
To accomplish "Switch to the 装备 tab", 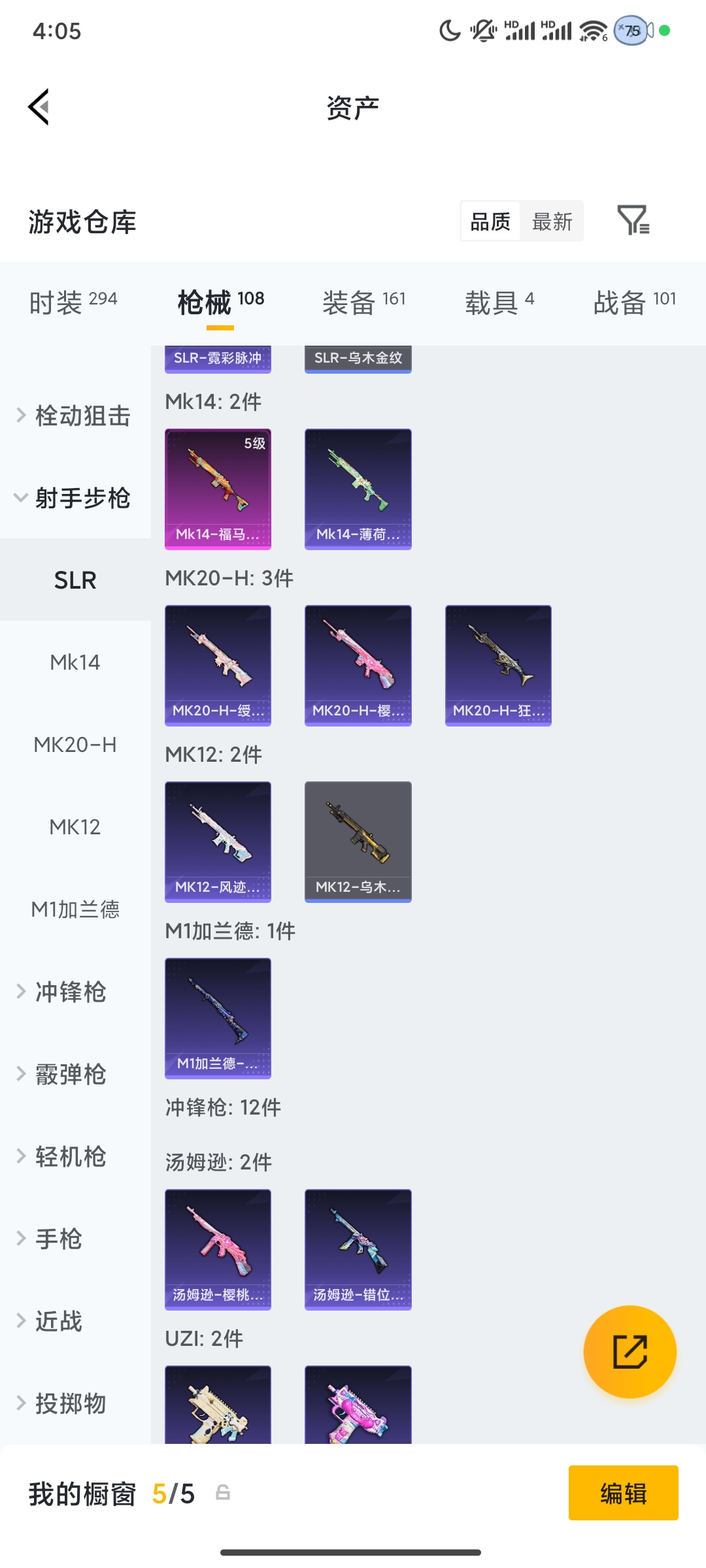I will tap(363, 302).
